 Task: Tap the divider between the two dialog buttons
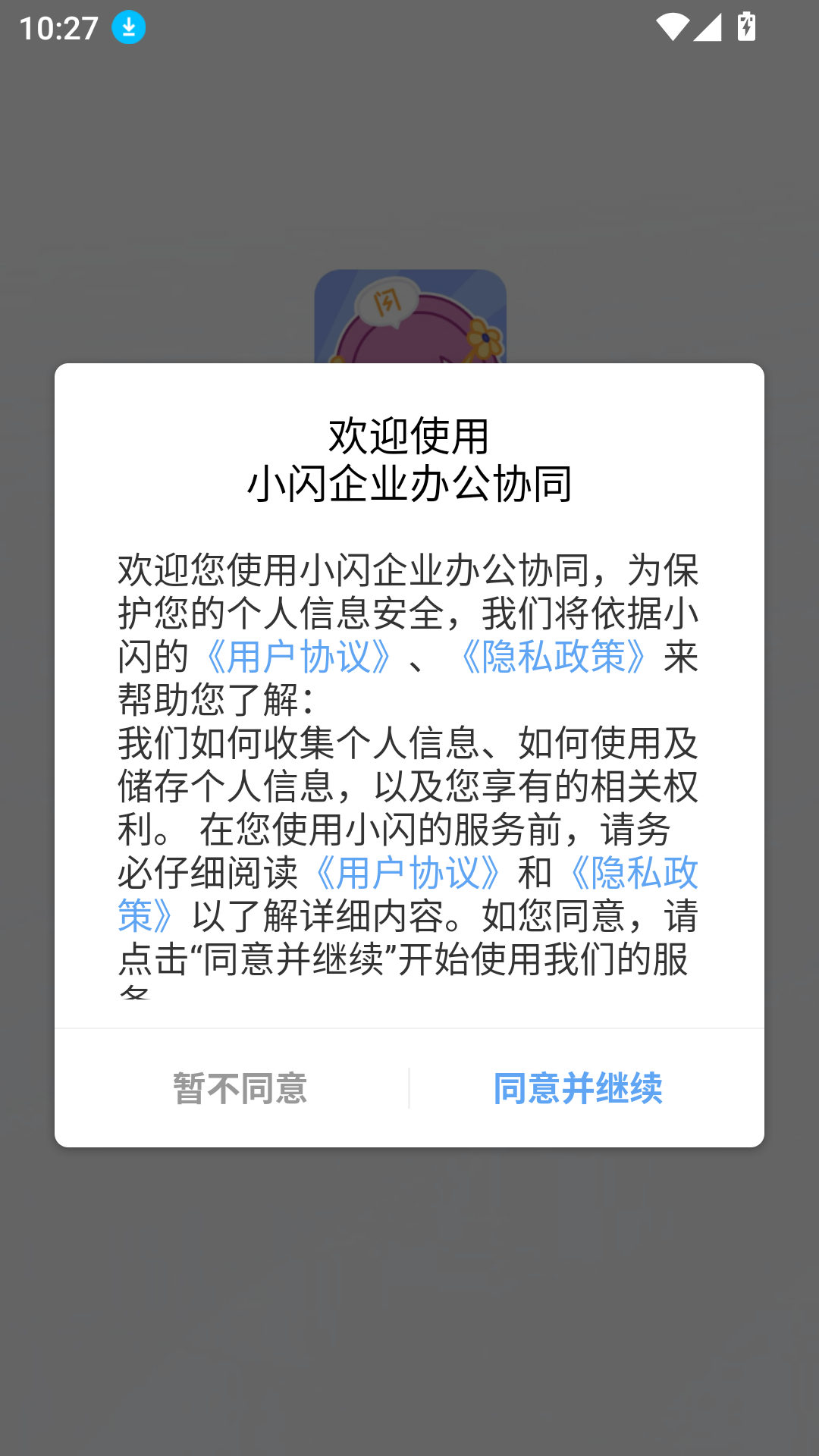click(x=409, y=1090)
